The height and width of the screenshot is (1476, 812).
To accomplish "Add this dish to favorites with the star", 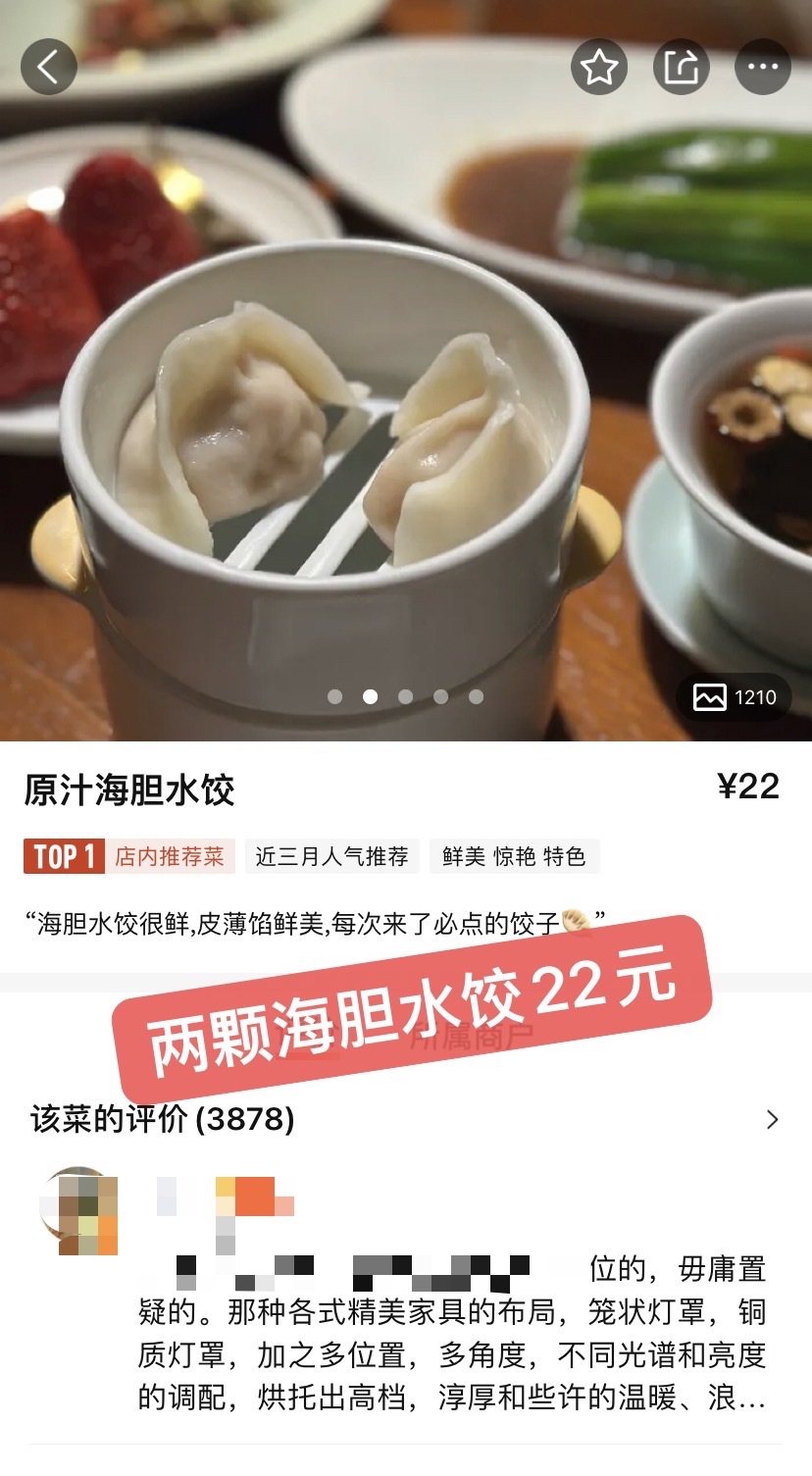I will 599,67.
